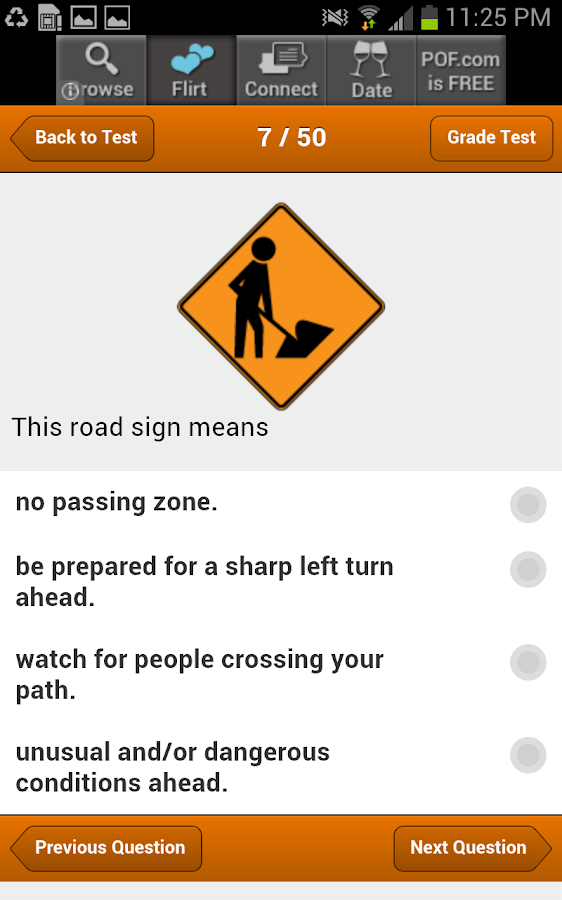Open the ad info icon

pos(70,91)
